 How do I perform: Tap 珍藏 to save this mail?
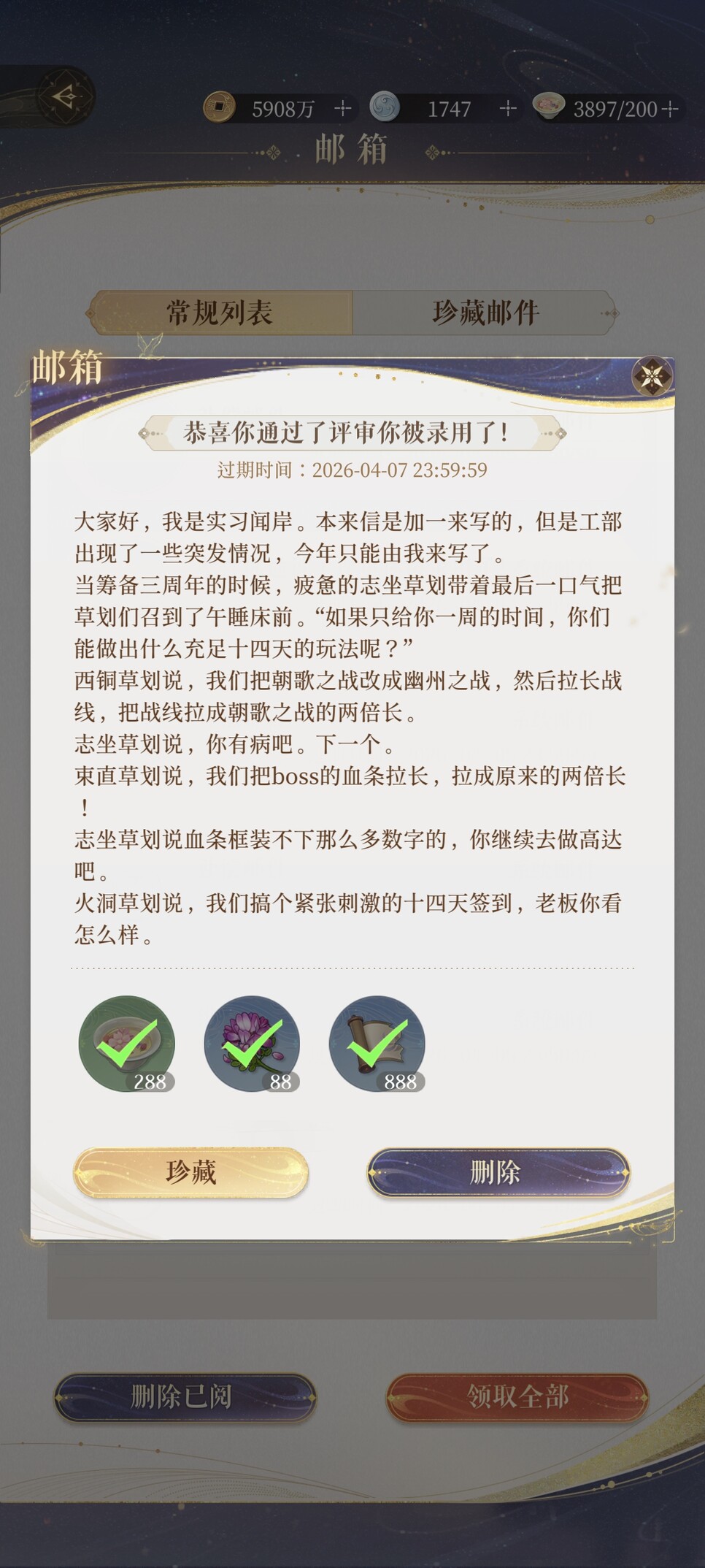tap(190, 1172)
